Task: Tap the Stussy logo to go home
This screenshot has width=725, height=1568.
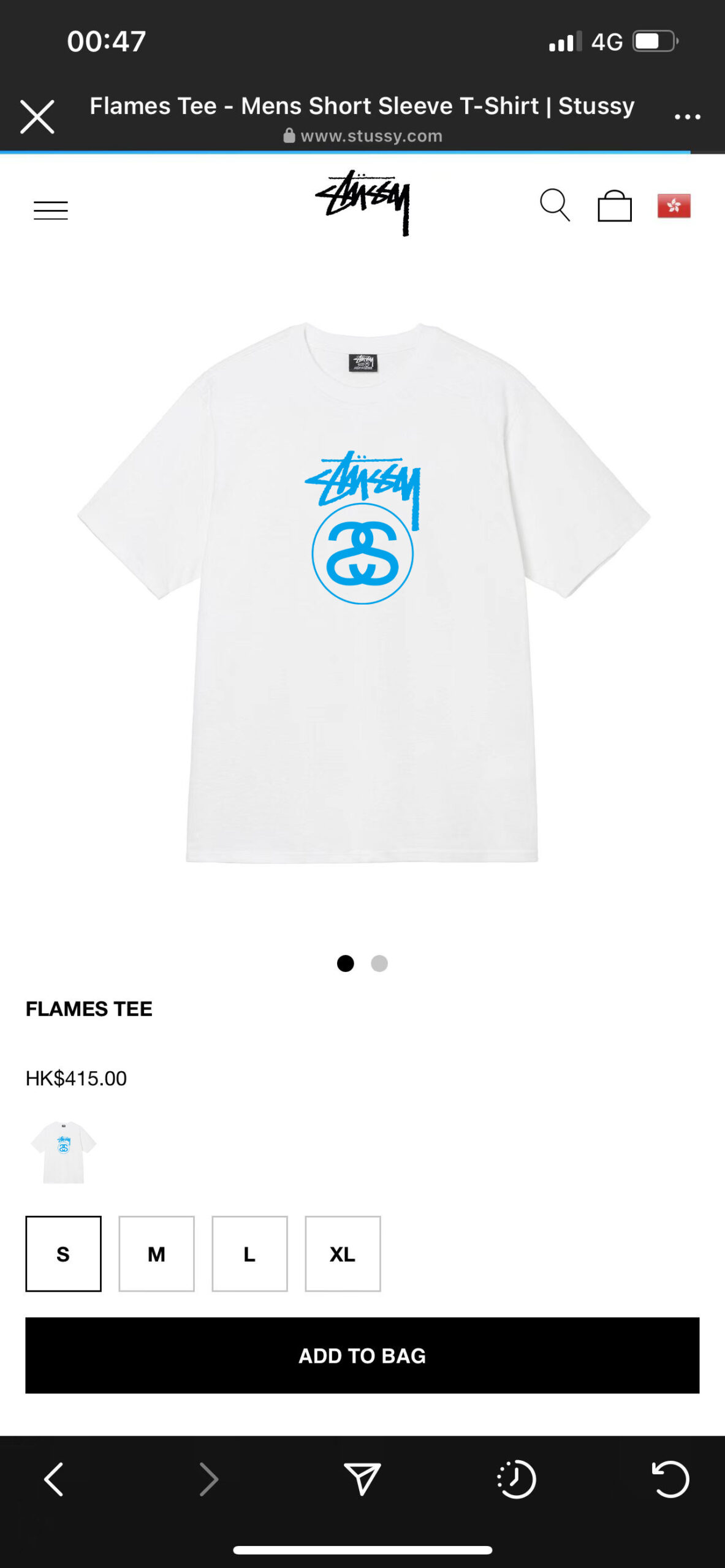Action: tap(362, 203)
